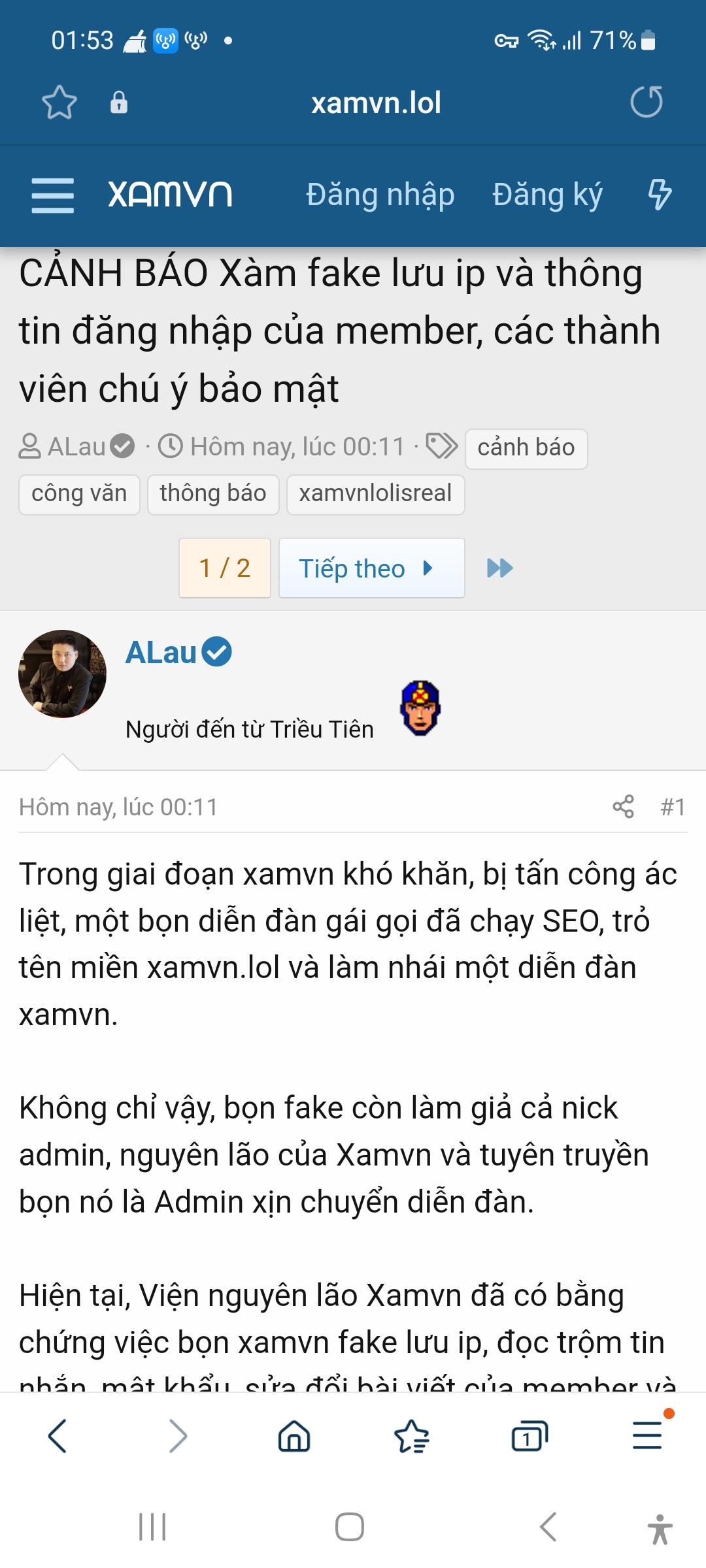Go to the browser home page

click(x=294, y=1436)
